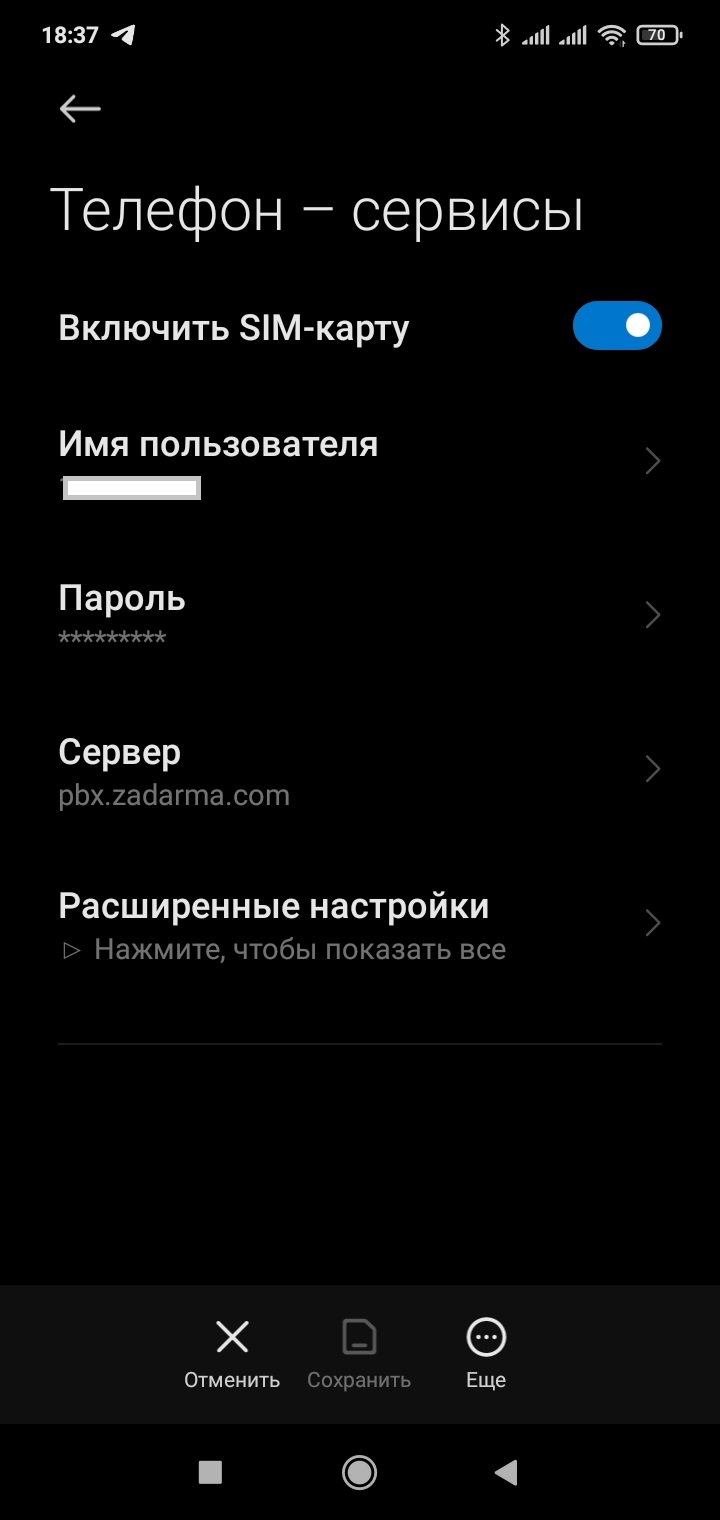Go back using the top arrow
Image resolution: width=720 pixels, height=1520 pixels.
pyautogui.click(x=80, y=109)
